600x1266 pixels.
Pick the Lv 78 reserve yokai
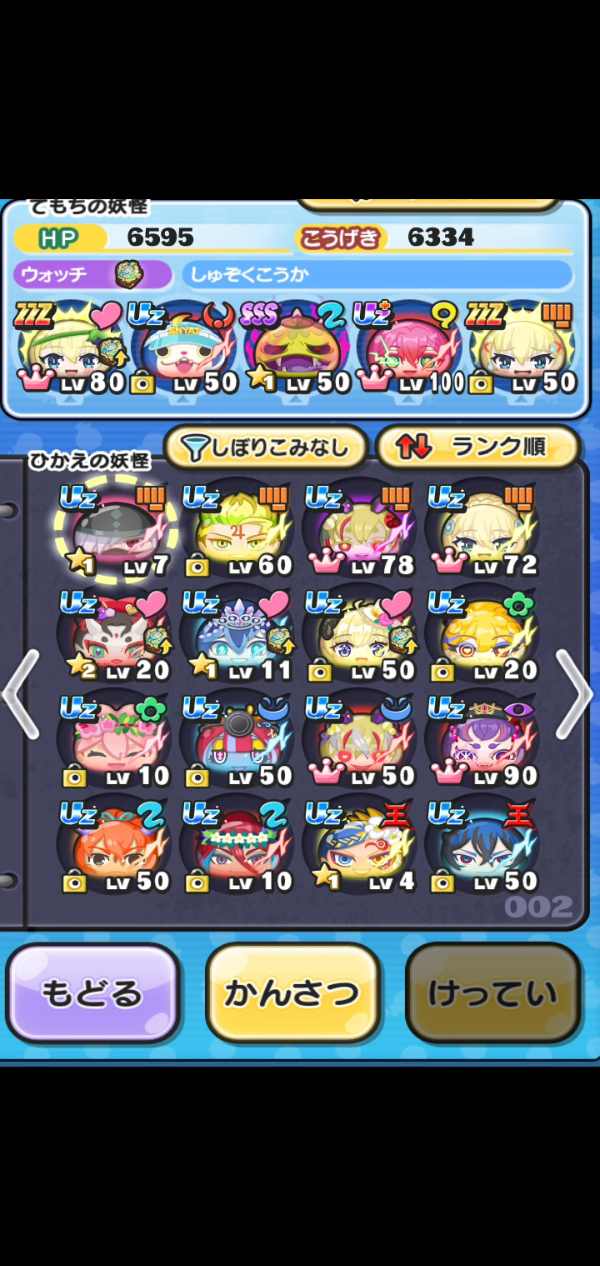tap(358, 532)
